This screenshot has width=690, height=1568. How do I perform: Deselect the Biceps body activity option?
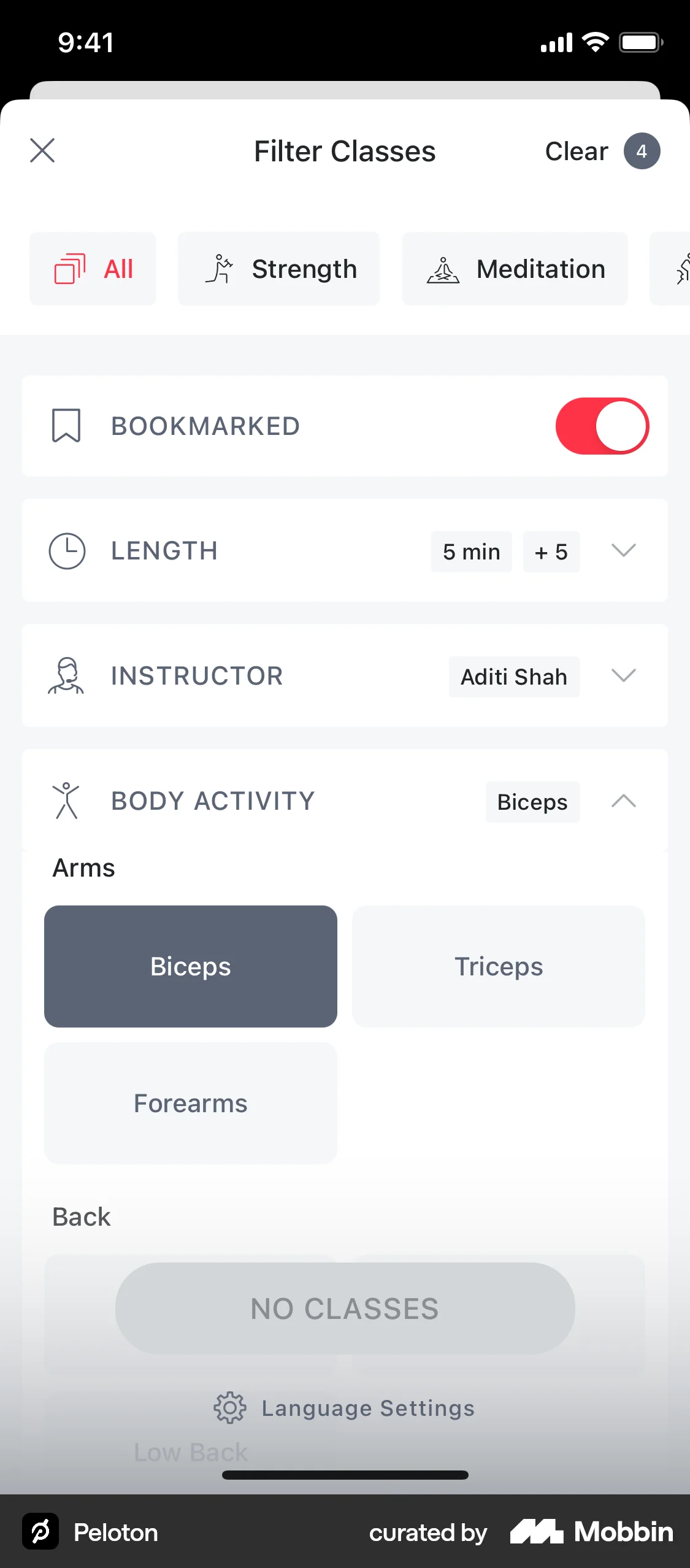[190, 966]
